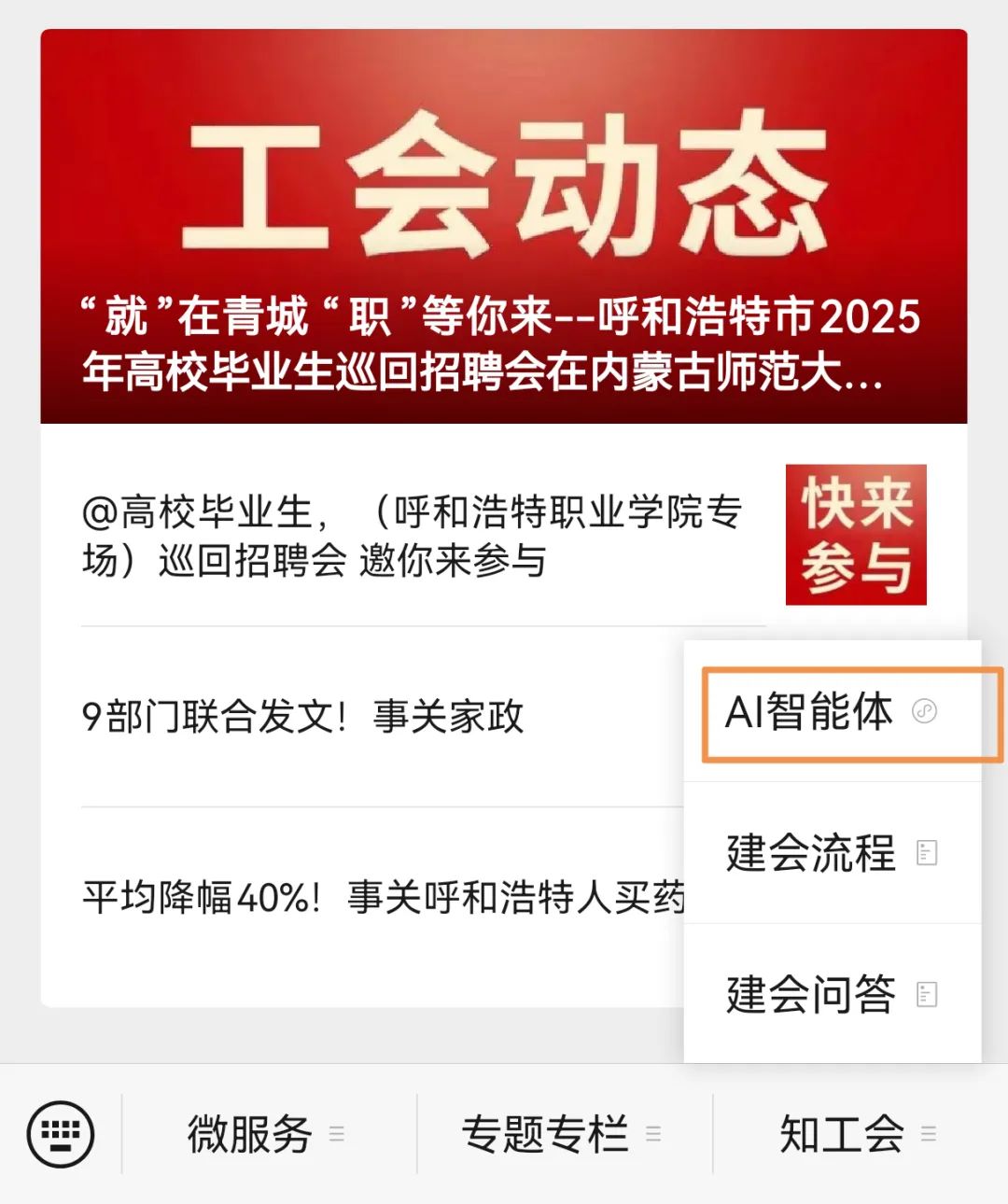Select AI智能体 from the popup menu
The width and height of the screenshot is (1008, 1204).
click(x=831, y=713)
